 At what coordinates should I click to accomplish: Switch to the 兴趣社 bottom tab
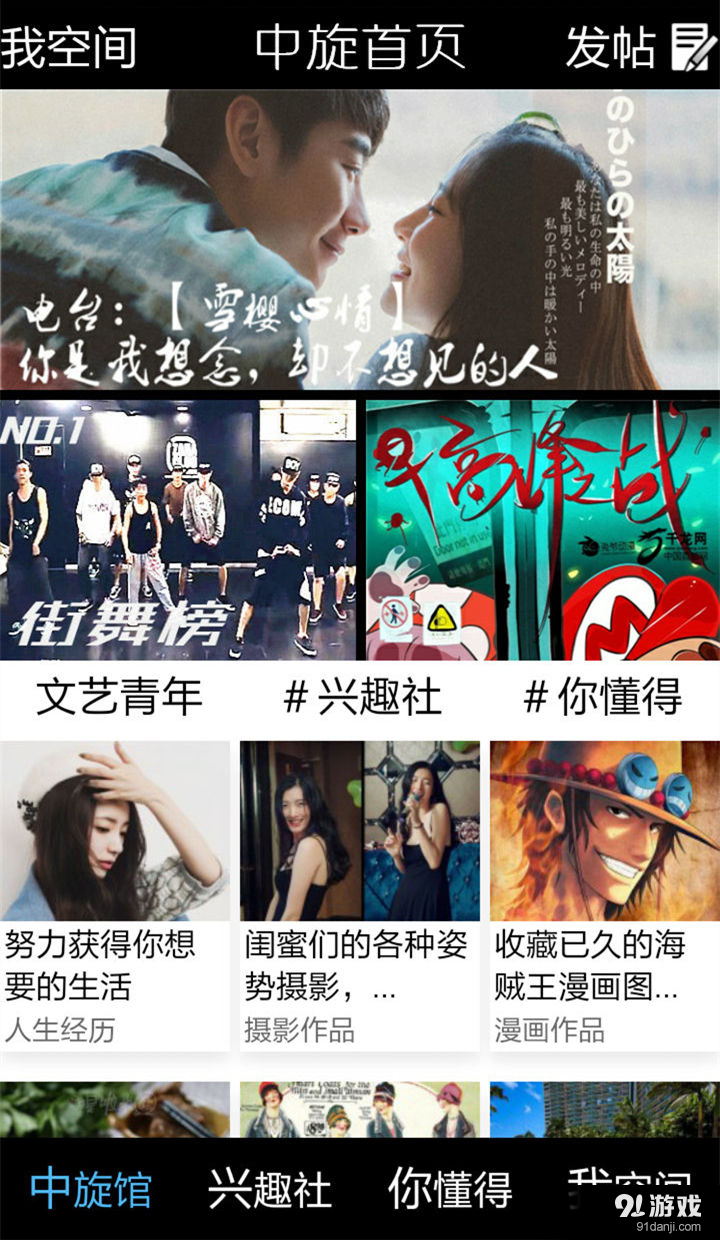tap(270, 1190)
